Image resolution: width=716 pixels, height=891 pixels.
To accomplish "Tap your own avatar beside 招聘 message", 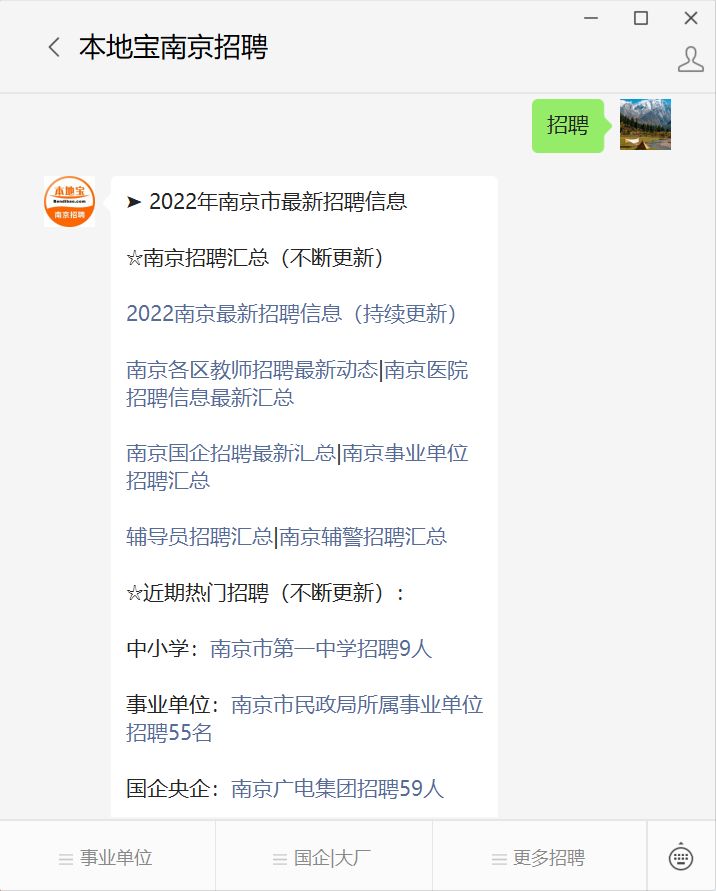I will [x=645, y=124].
